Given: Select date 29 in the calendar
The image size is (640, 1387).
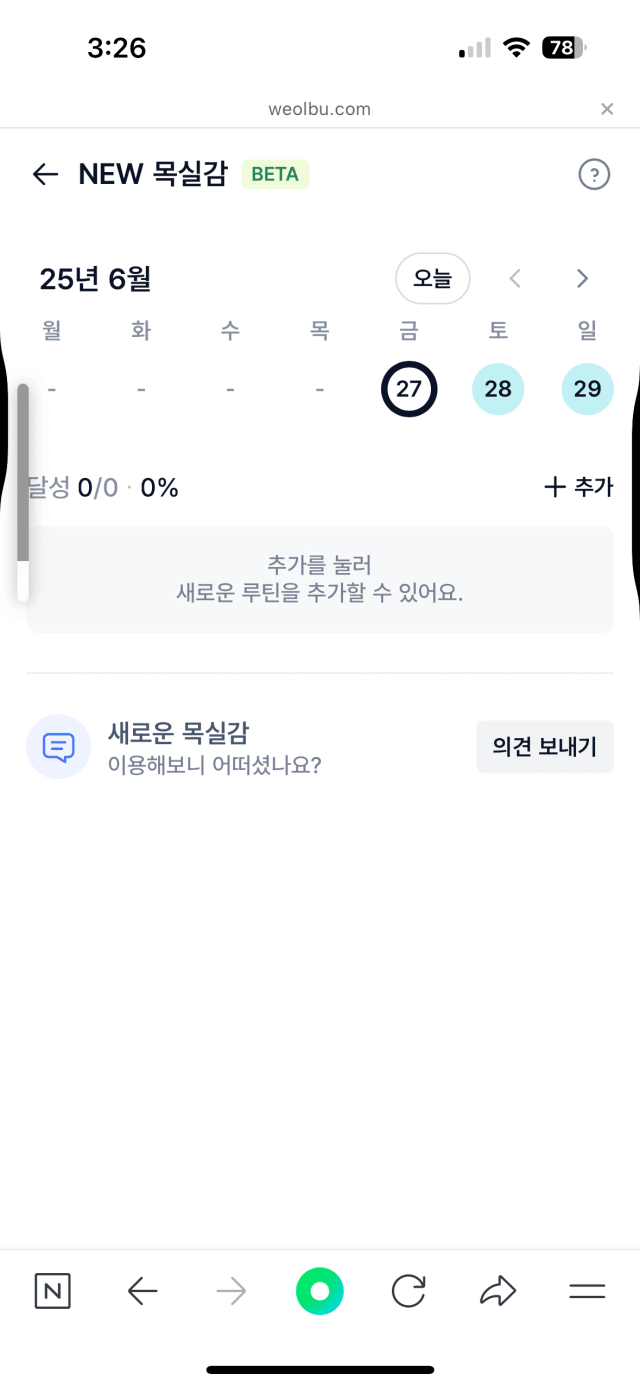Looking at the screenshot, I should click(x=587, y=389).
